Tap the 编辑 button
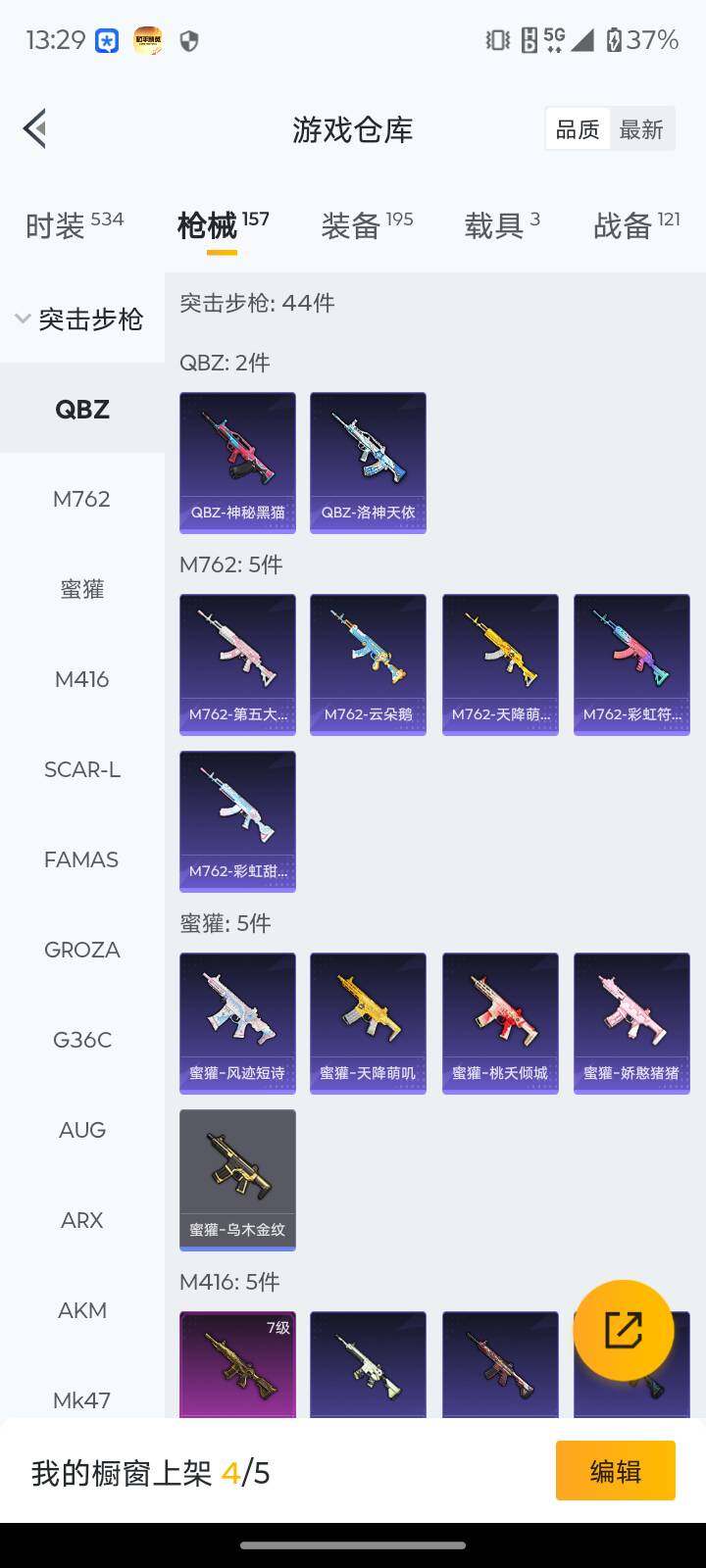 click(615, 1470)
